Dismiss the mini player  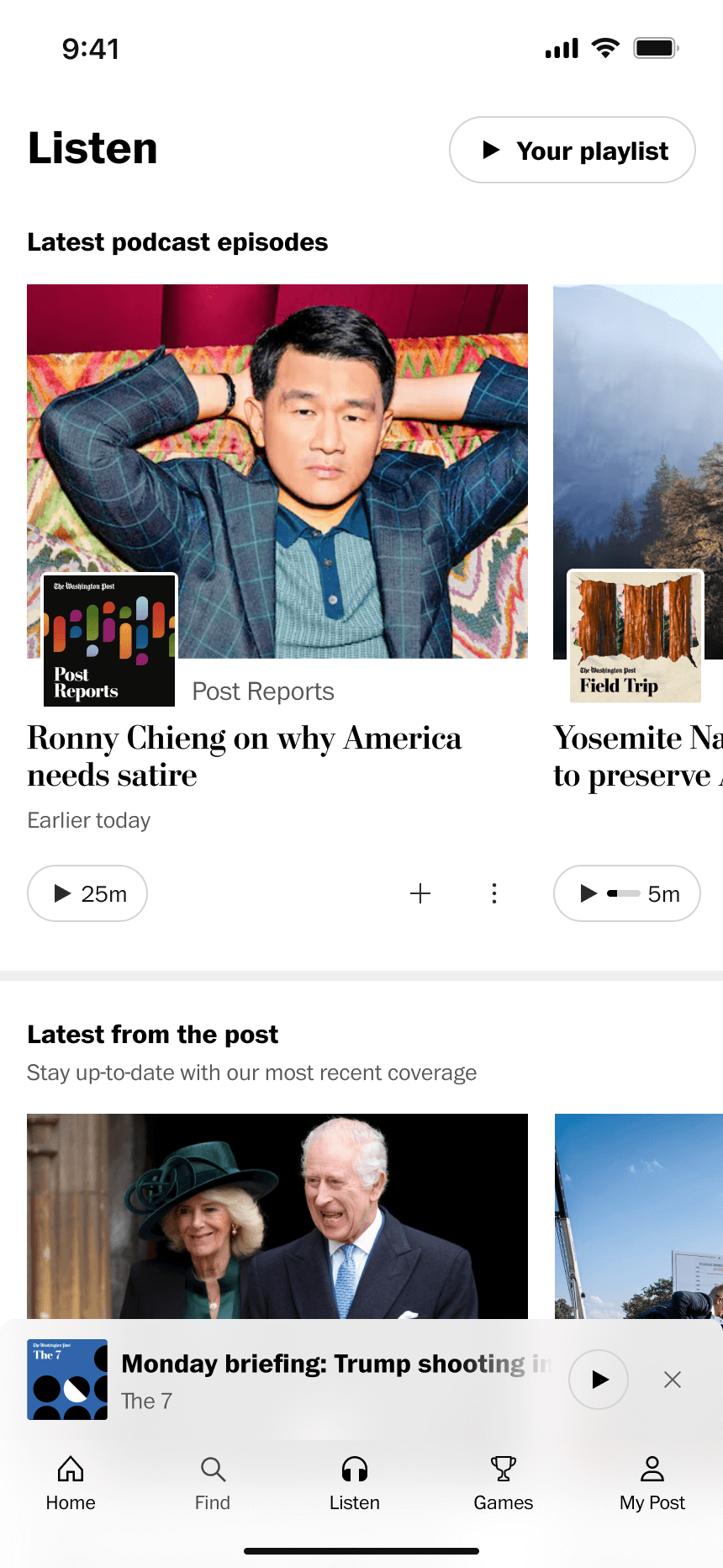tap(673, 1380)
